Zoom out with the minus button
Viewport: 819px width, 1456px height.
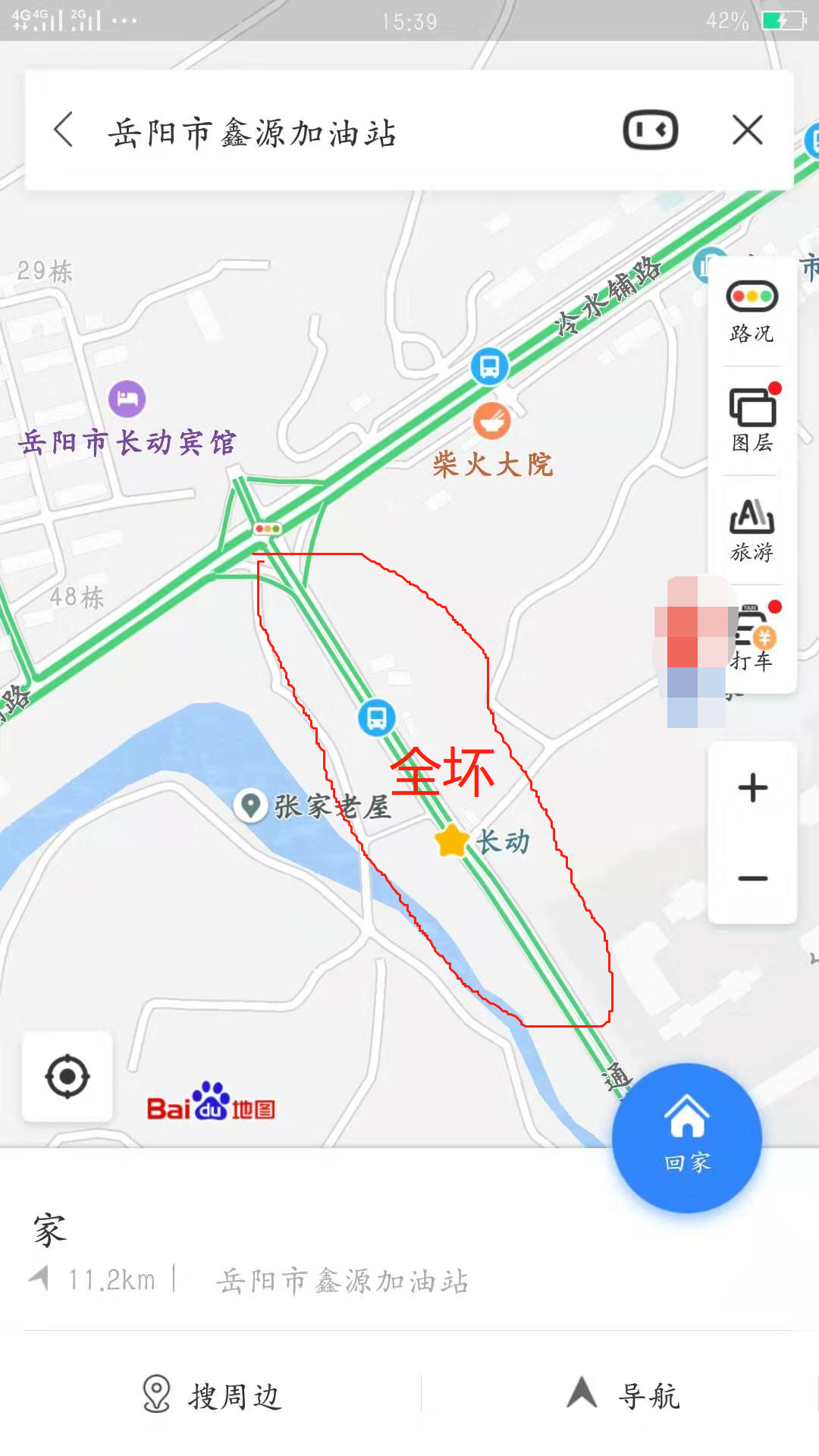[752, 879]
